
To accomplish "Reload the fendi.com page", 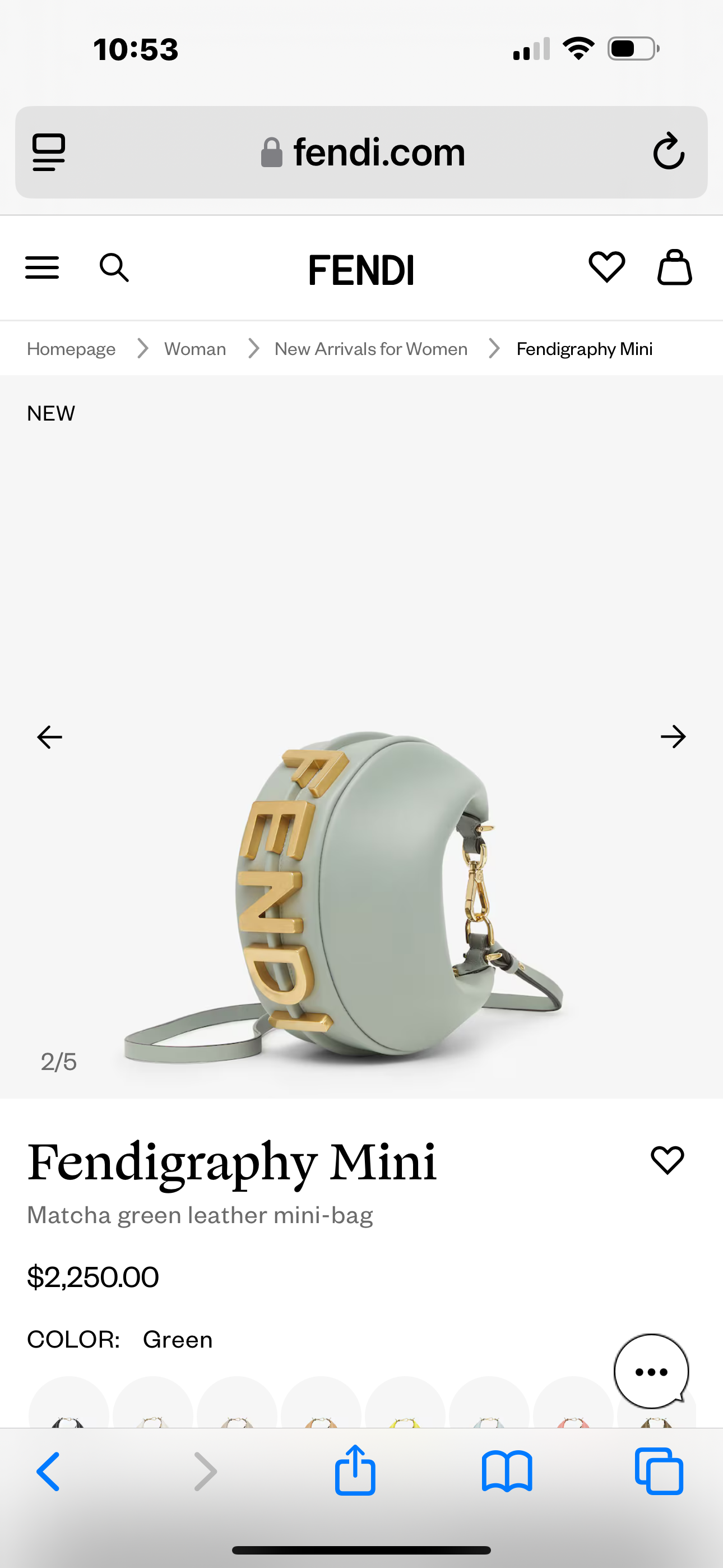I will 668,151.
